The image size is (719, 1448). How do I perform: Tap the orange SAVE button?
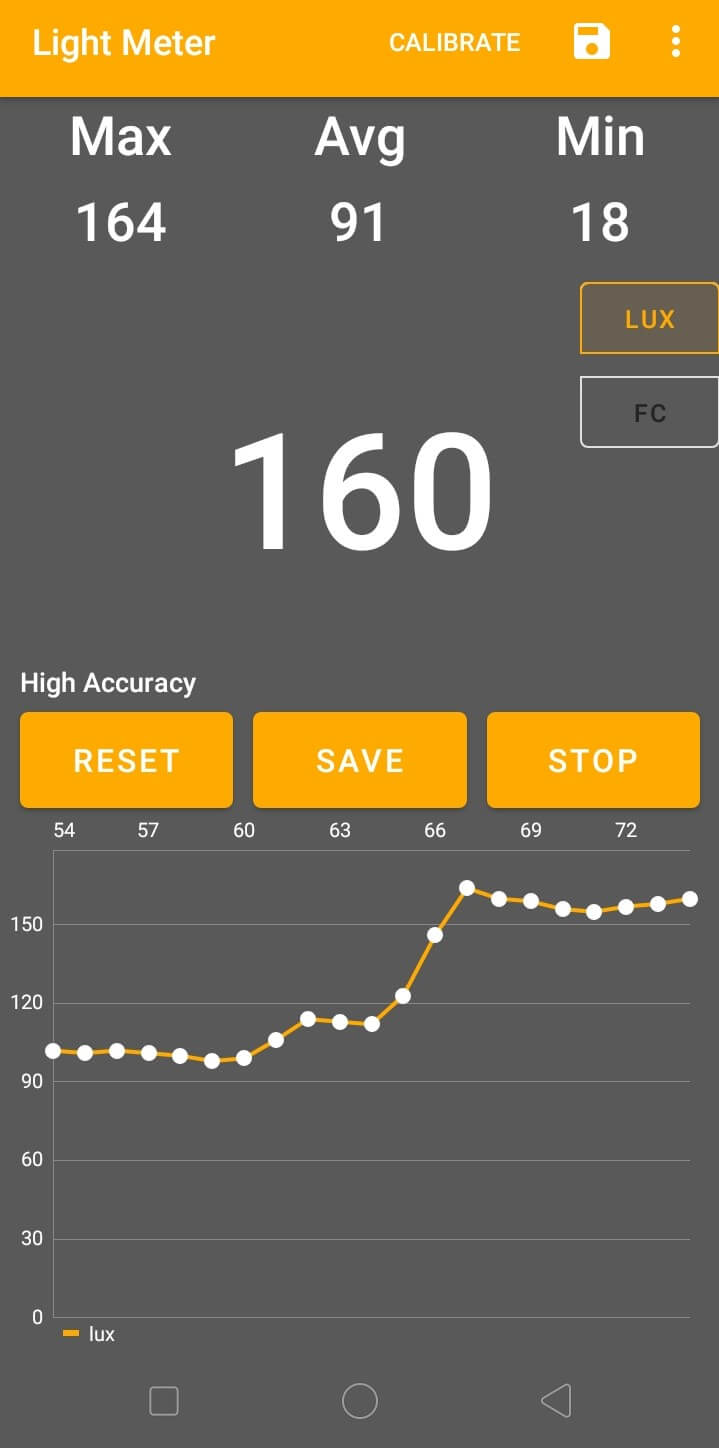tap(360, 760)
